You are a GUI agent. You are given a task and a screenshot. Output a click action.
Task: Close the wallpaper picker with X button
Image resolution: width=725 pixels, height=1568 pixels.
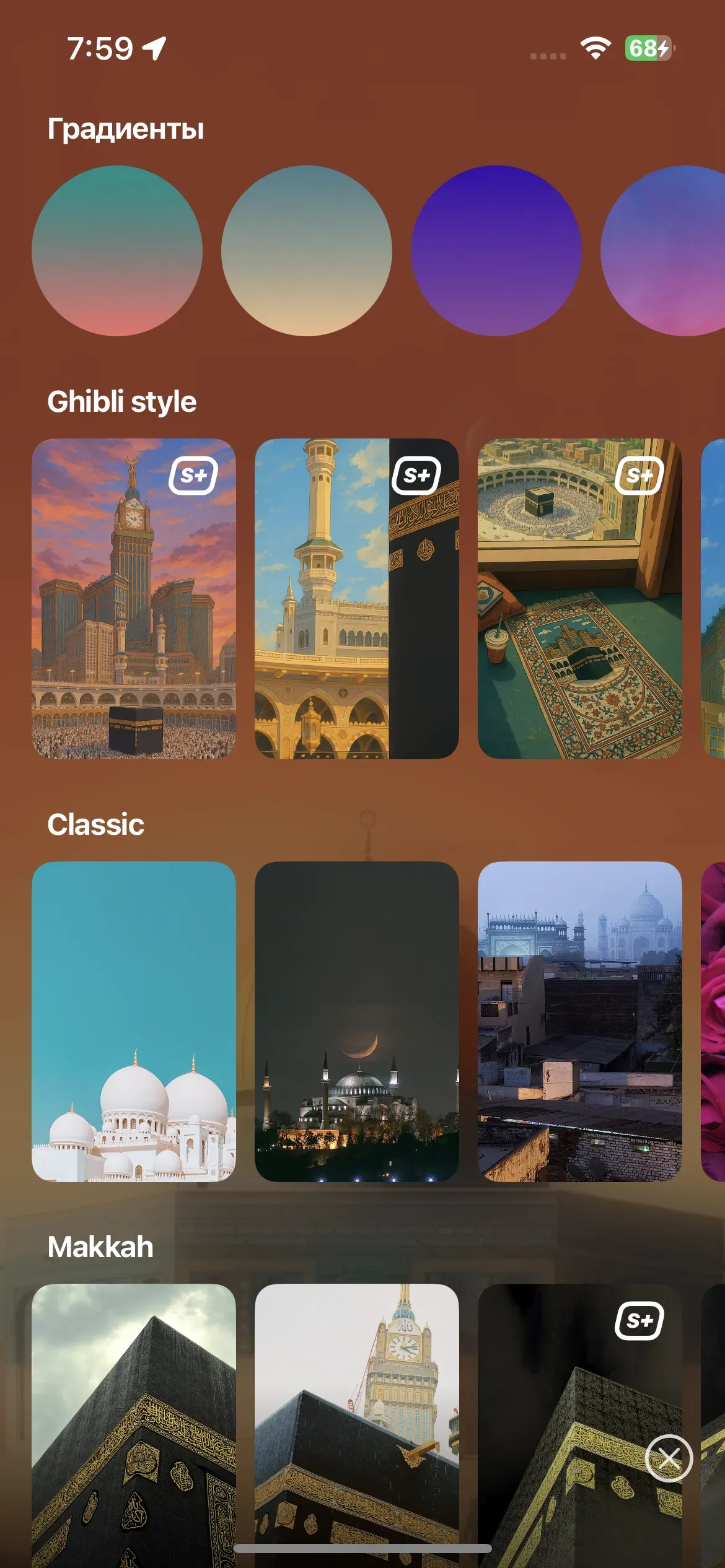669,1458
